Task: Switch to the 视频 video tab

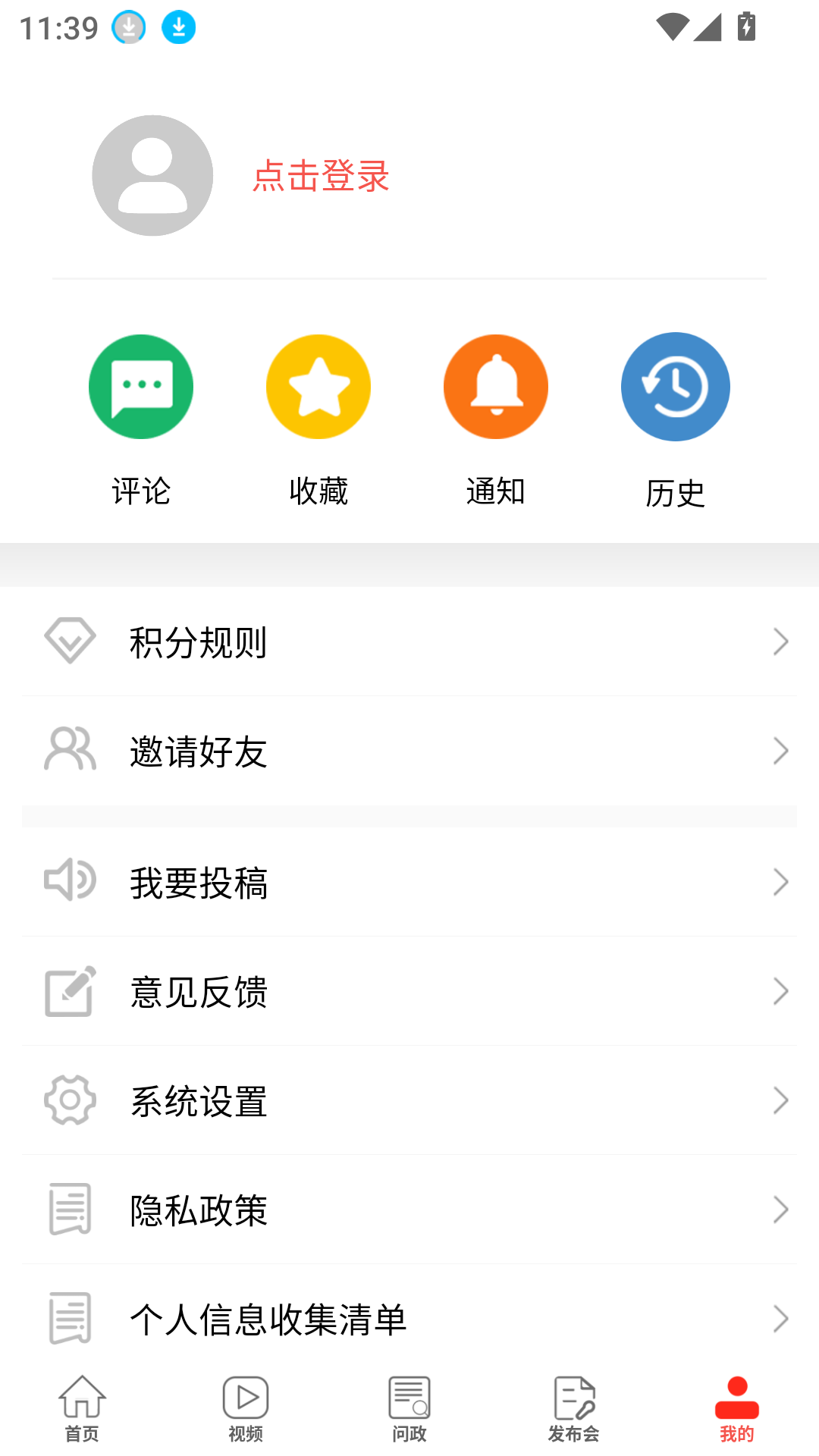Action: pyautogui.click(x=246, y=1409)
